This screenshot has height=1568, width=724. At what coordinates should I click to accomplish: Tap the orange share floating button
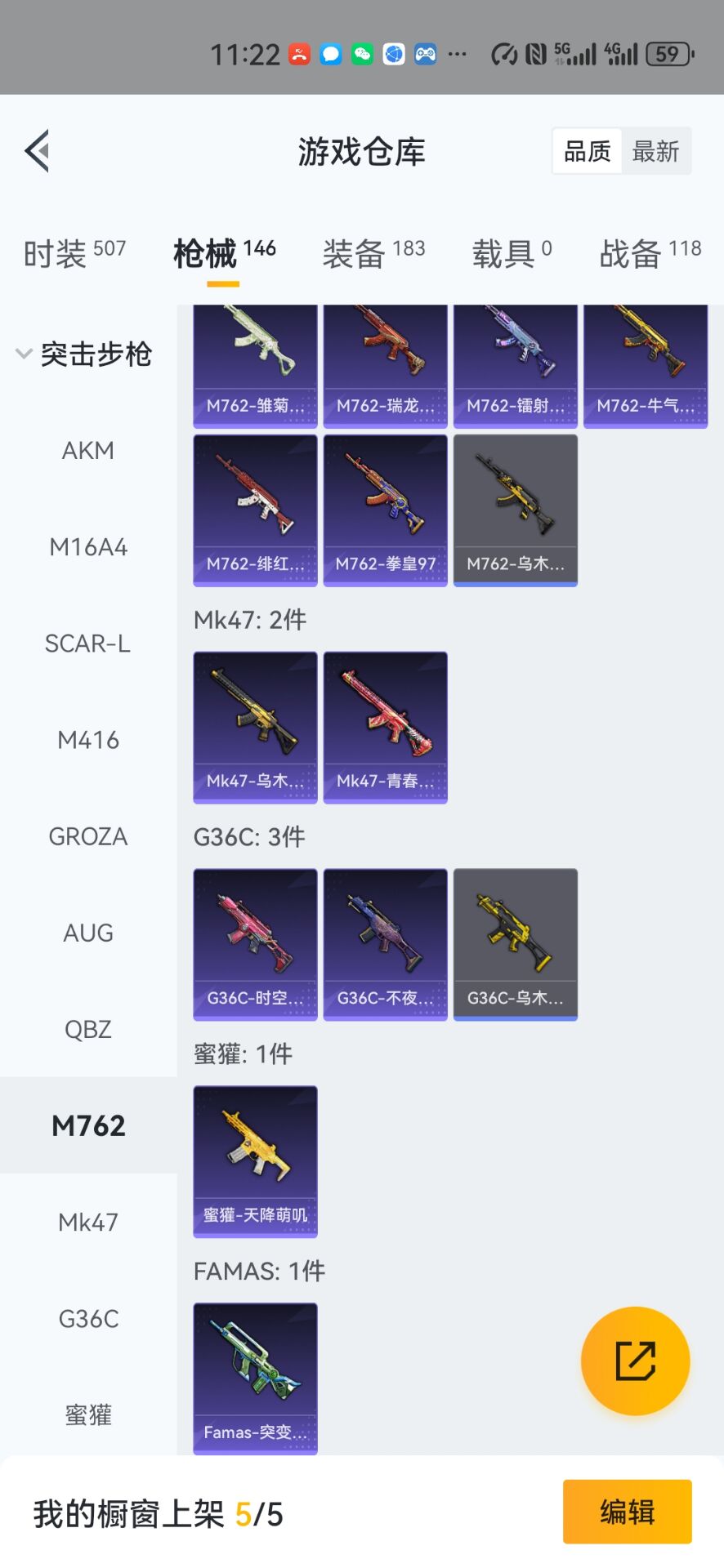(x=635, y=1361)
